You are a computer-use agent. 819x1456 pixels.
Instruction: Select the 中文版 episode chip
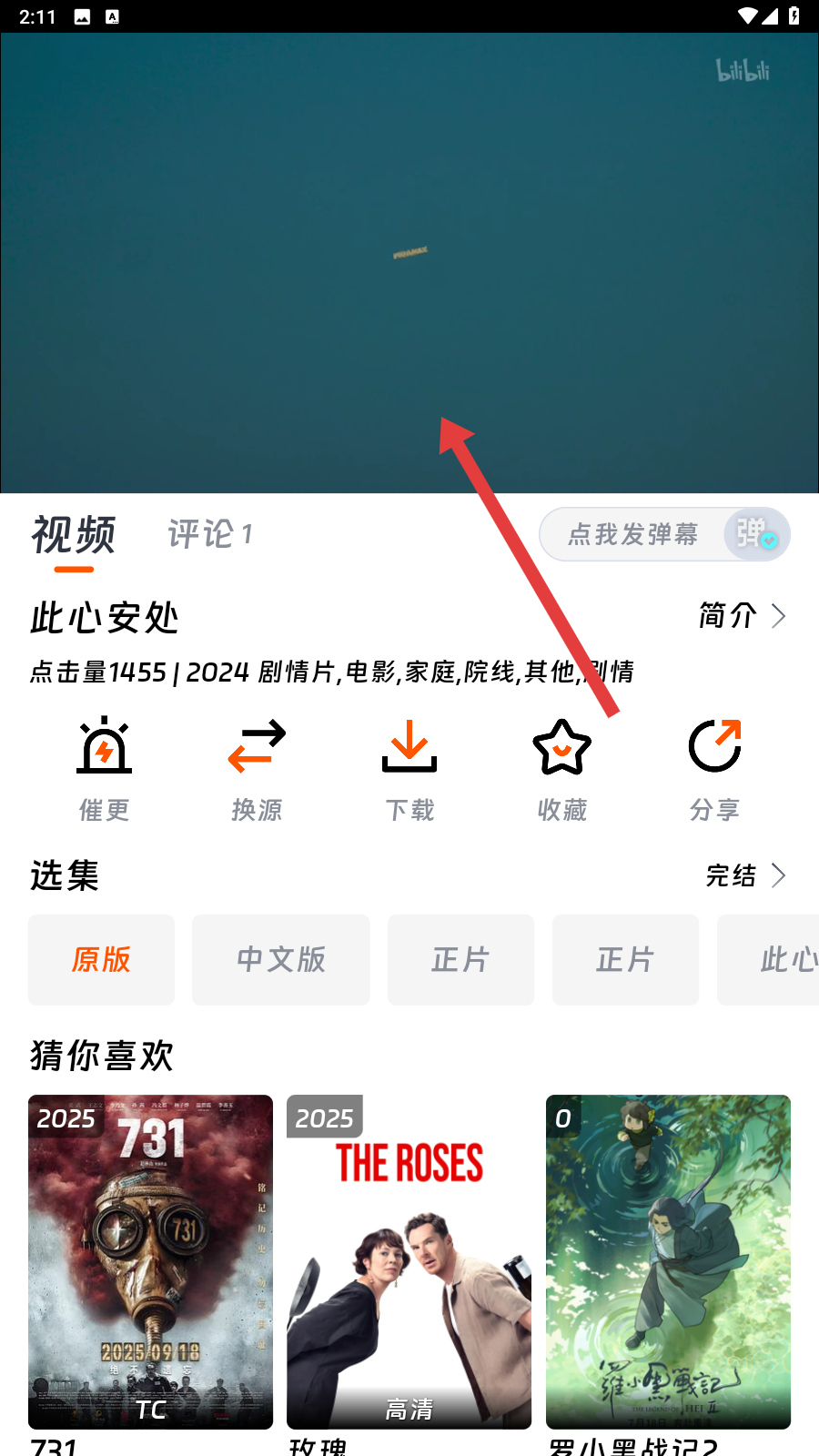[280, 960]
